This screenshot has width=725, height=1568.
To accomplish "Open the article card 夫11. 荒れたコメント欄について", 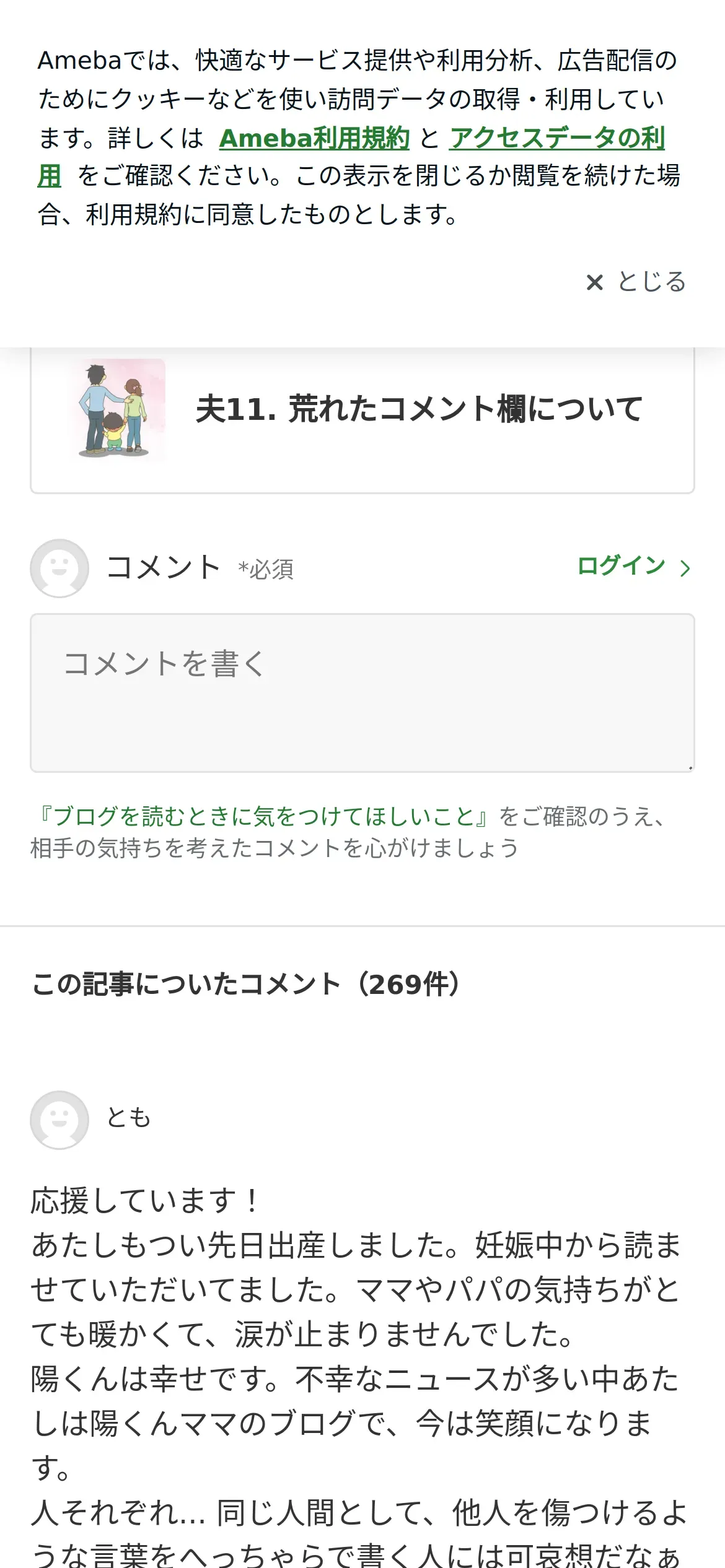I will pos(362,420).
